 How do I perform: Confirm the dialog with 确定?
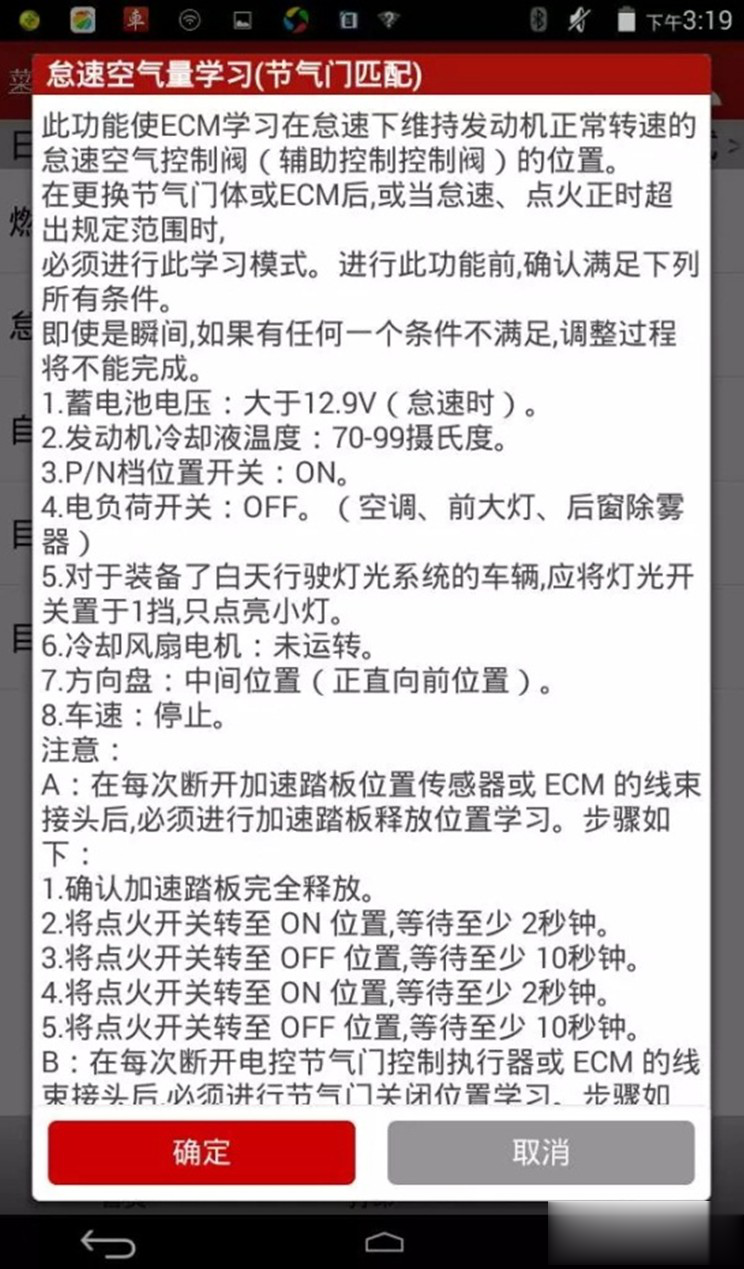pos(202,1151)
